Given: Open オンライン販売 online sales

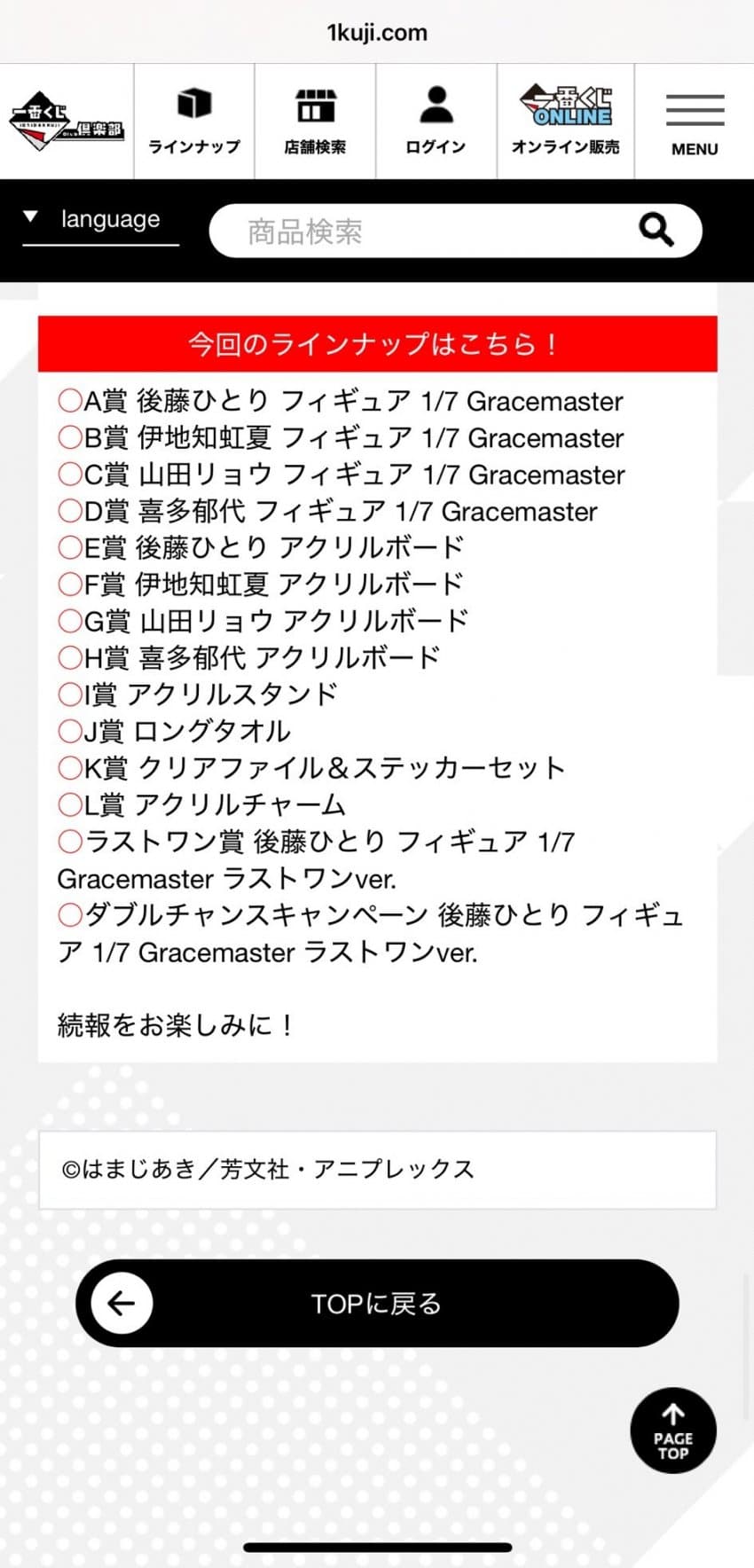Looking at the screenshot, I should coord(565,122).
